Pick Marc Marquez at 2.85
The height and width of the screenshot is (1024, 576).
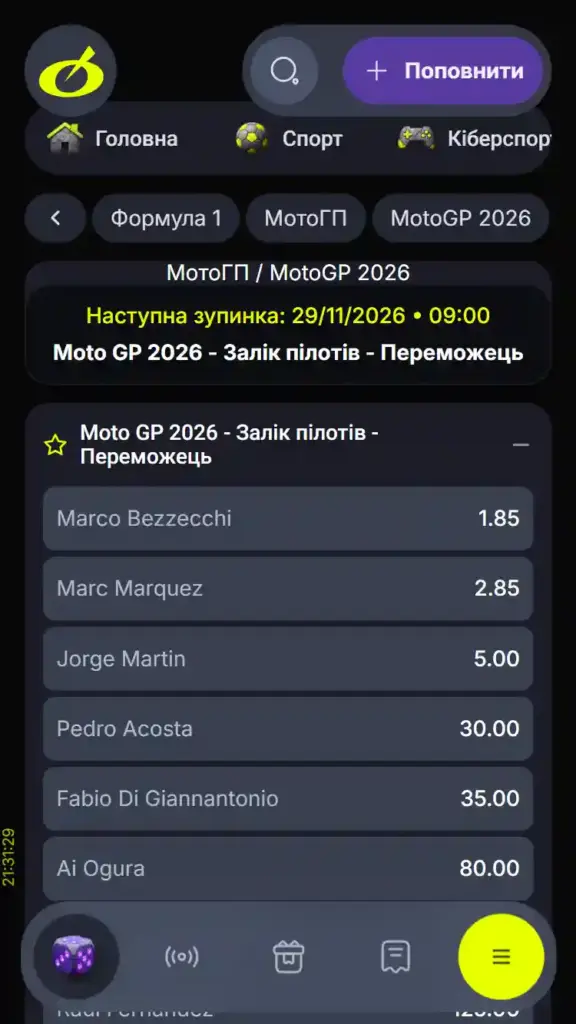tap(288, 588)
